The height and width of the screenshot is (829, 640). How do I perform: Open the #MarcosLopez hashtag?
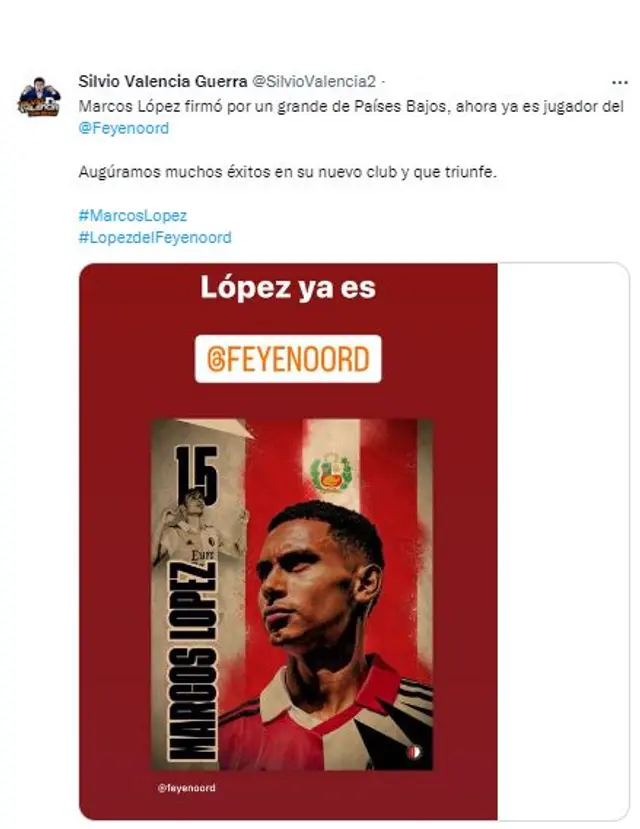click(x=132, y=216)
